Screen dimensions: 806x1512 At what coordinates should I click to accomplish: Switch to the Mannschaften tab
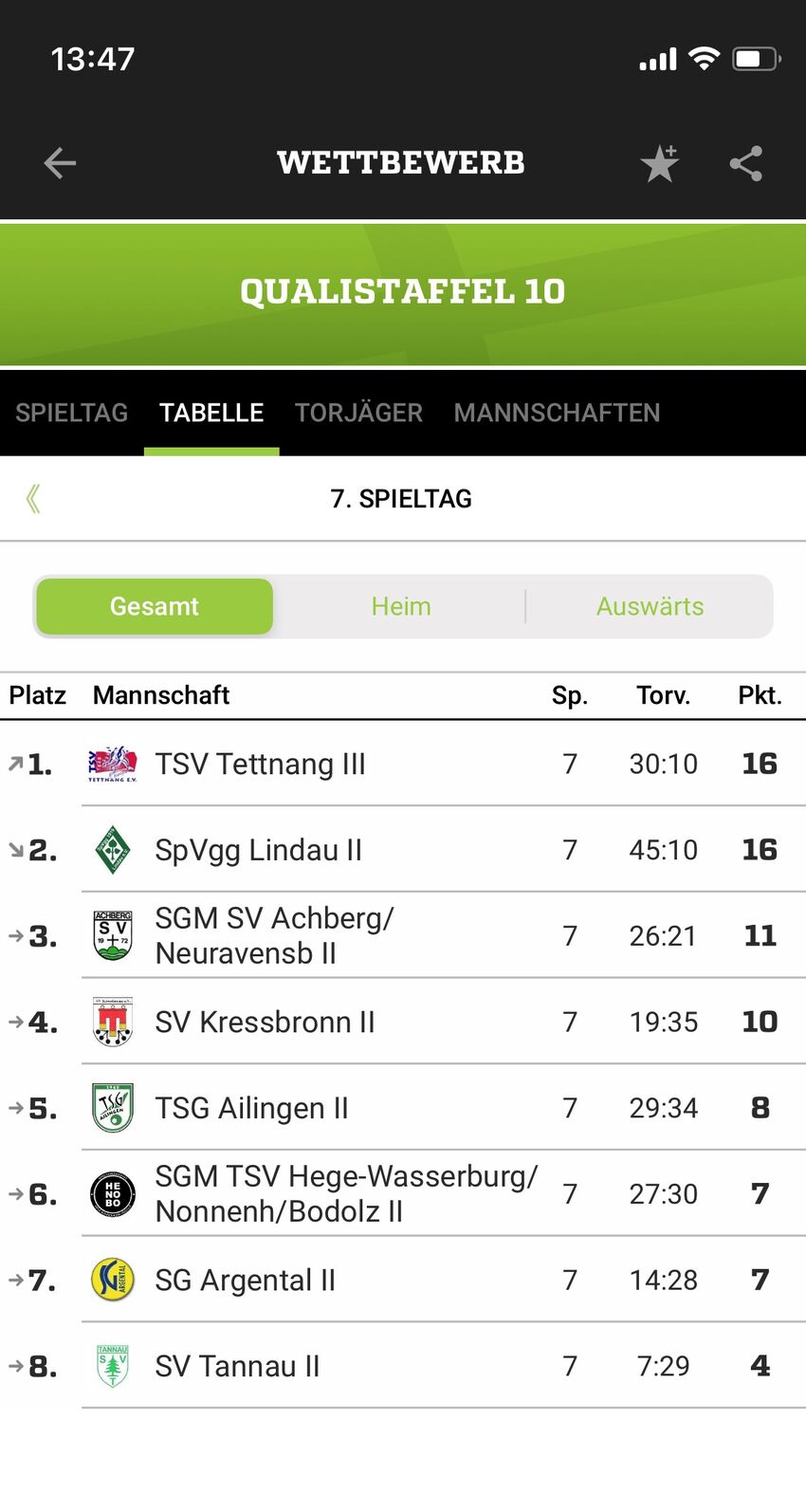[557, 413]
